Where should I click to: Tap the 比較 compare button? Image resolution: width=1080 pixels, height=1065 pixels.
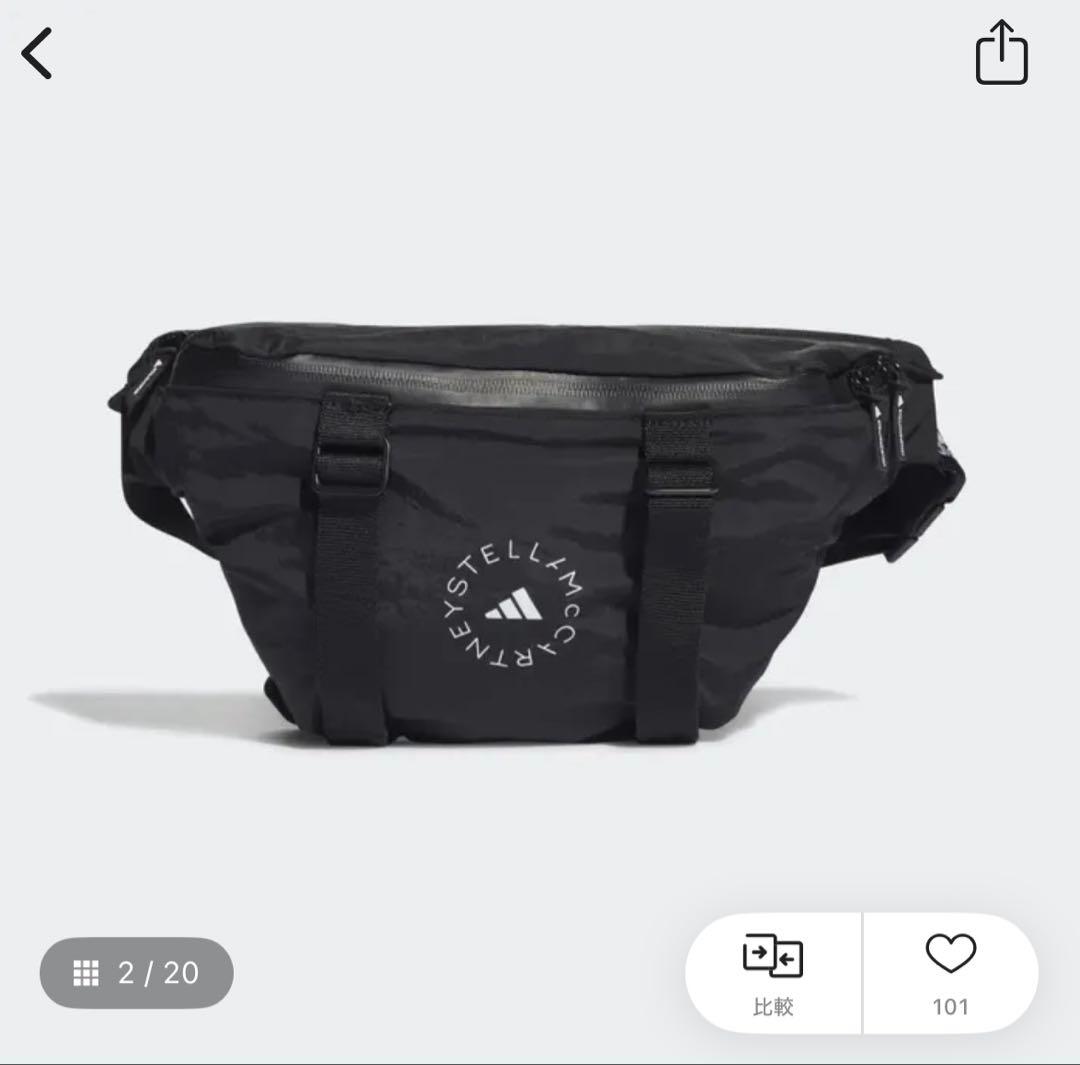point(773,973)
